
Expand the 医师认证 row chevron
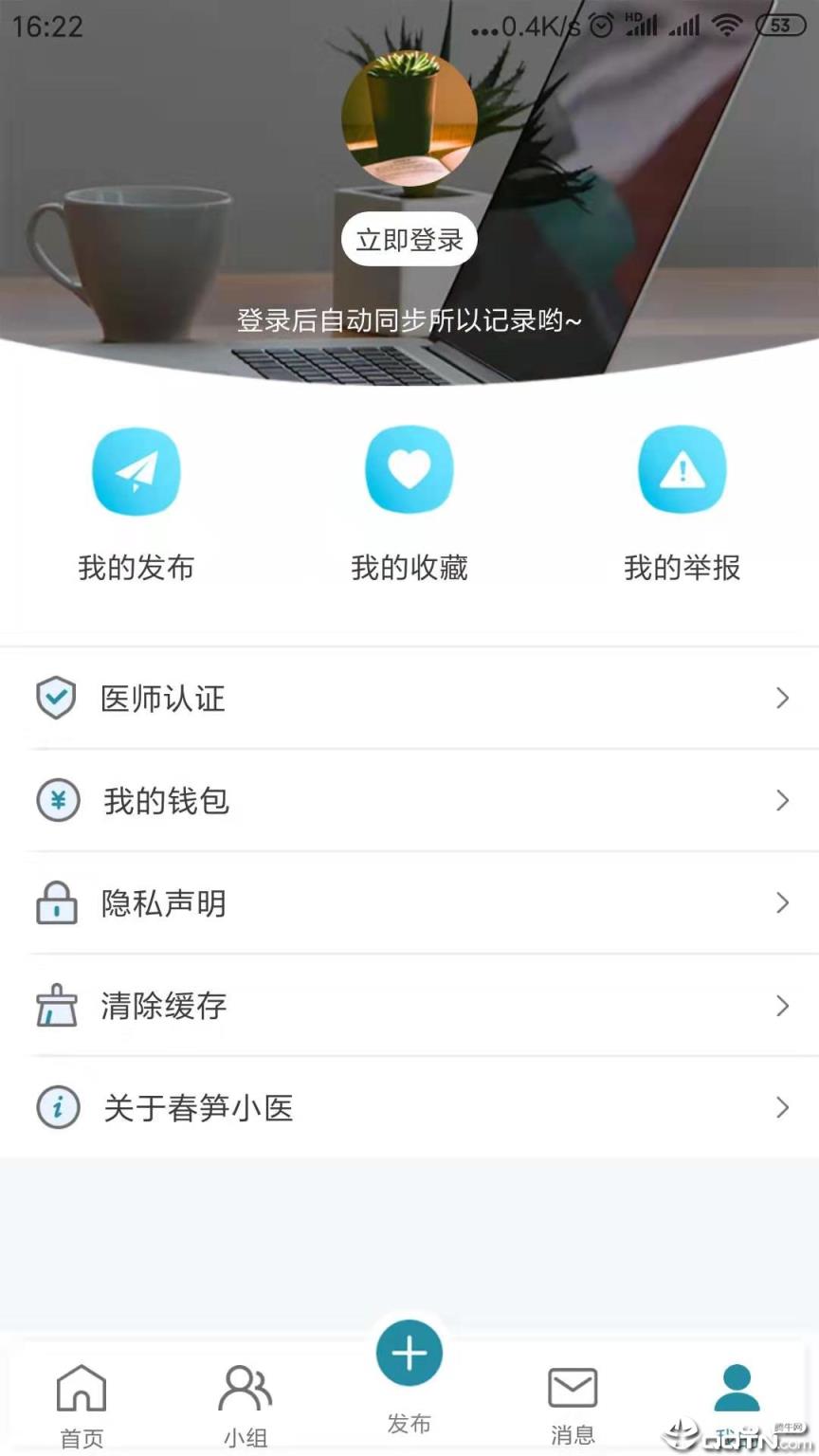[x=783, y=699]
